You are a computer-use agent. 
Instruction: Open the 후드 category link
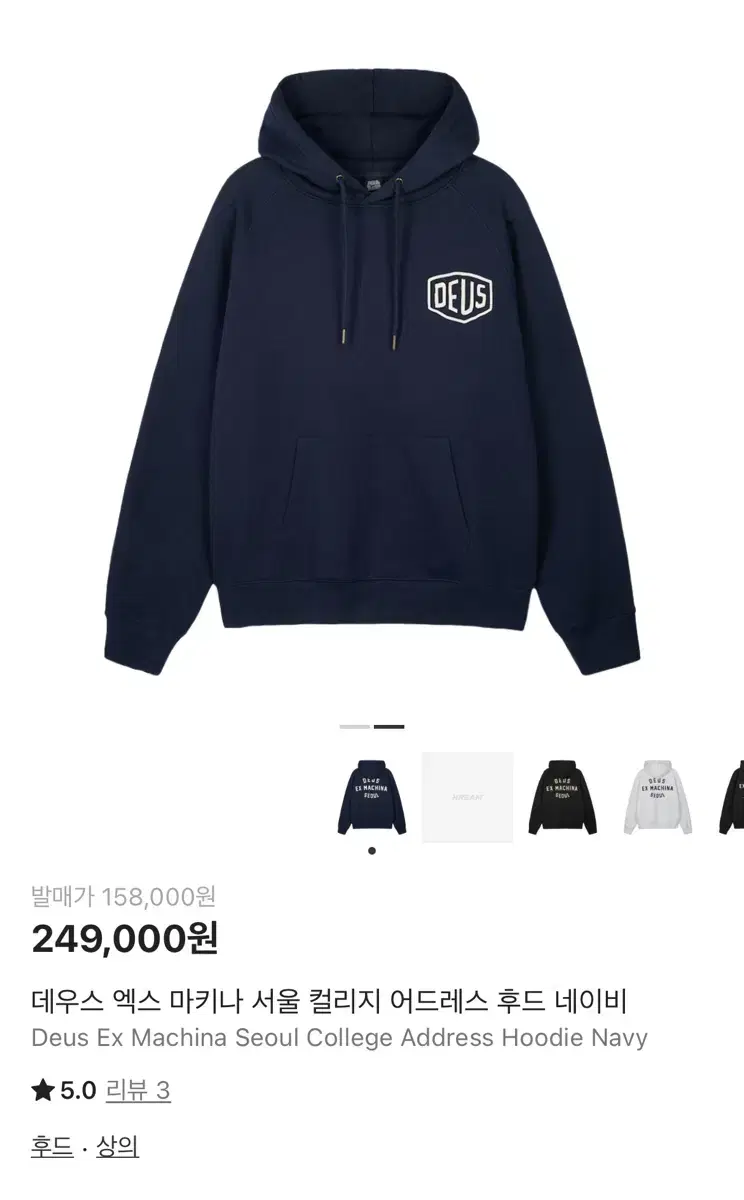[x=52, y=1146]
